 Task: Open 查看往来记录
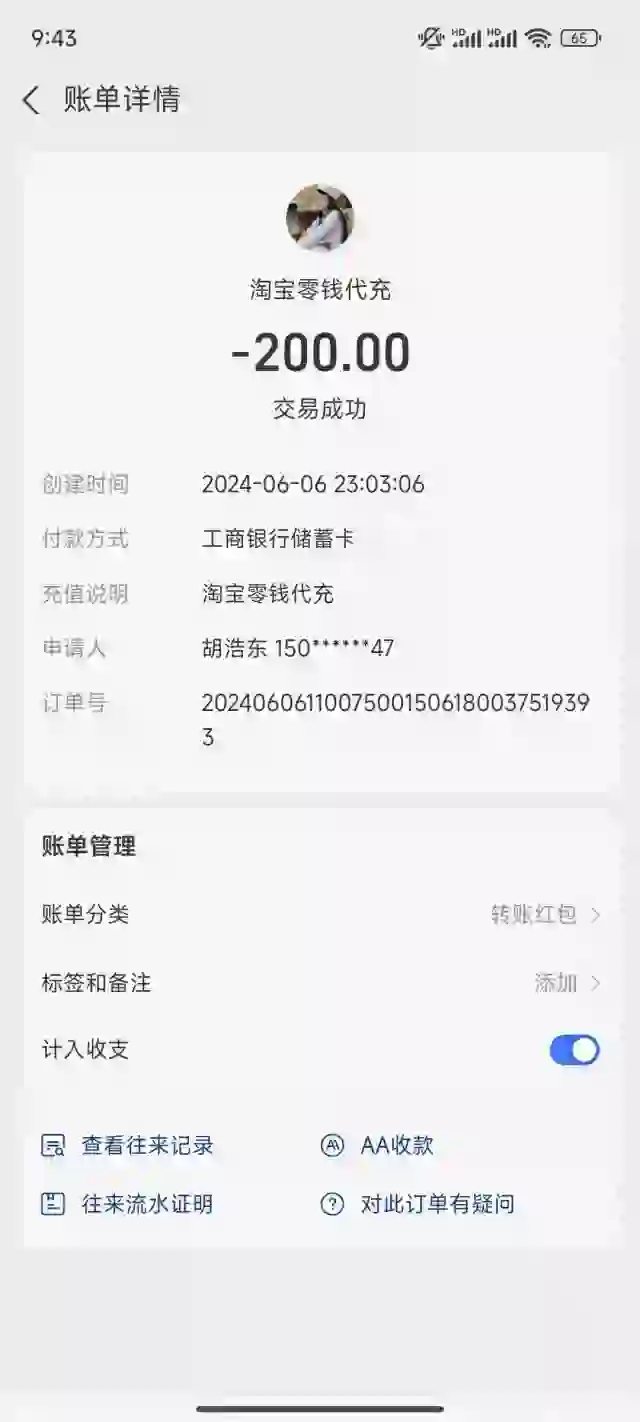128,1146
